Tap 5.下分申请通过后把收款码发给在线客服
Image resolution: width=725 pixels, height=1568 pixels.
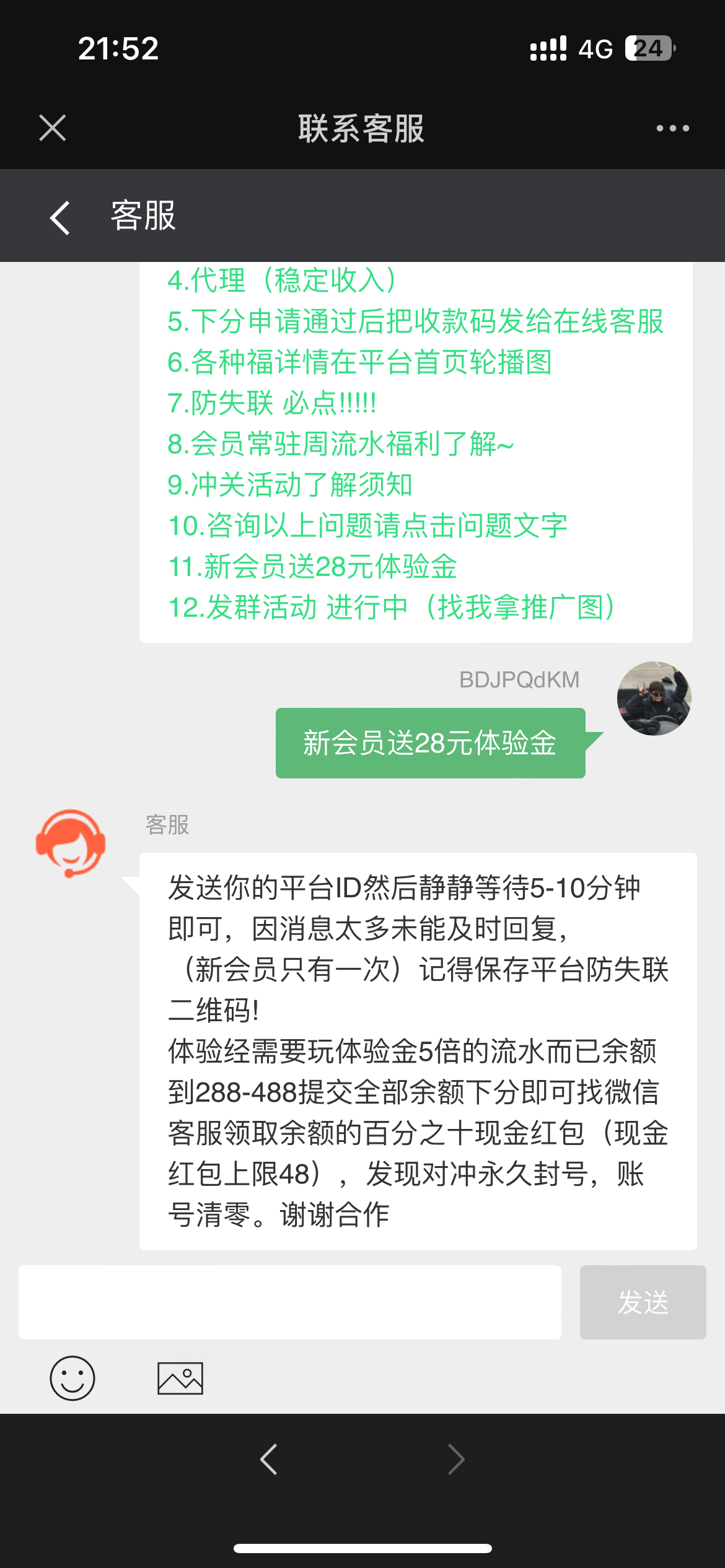click(x=415, y=321)
